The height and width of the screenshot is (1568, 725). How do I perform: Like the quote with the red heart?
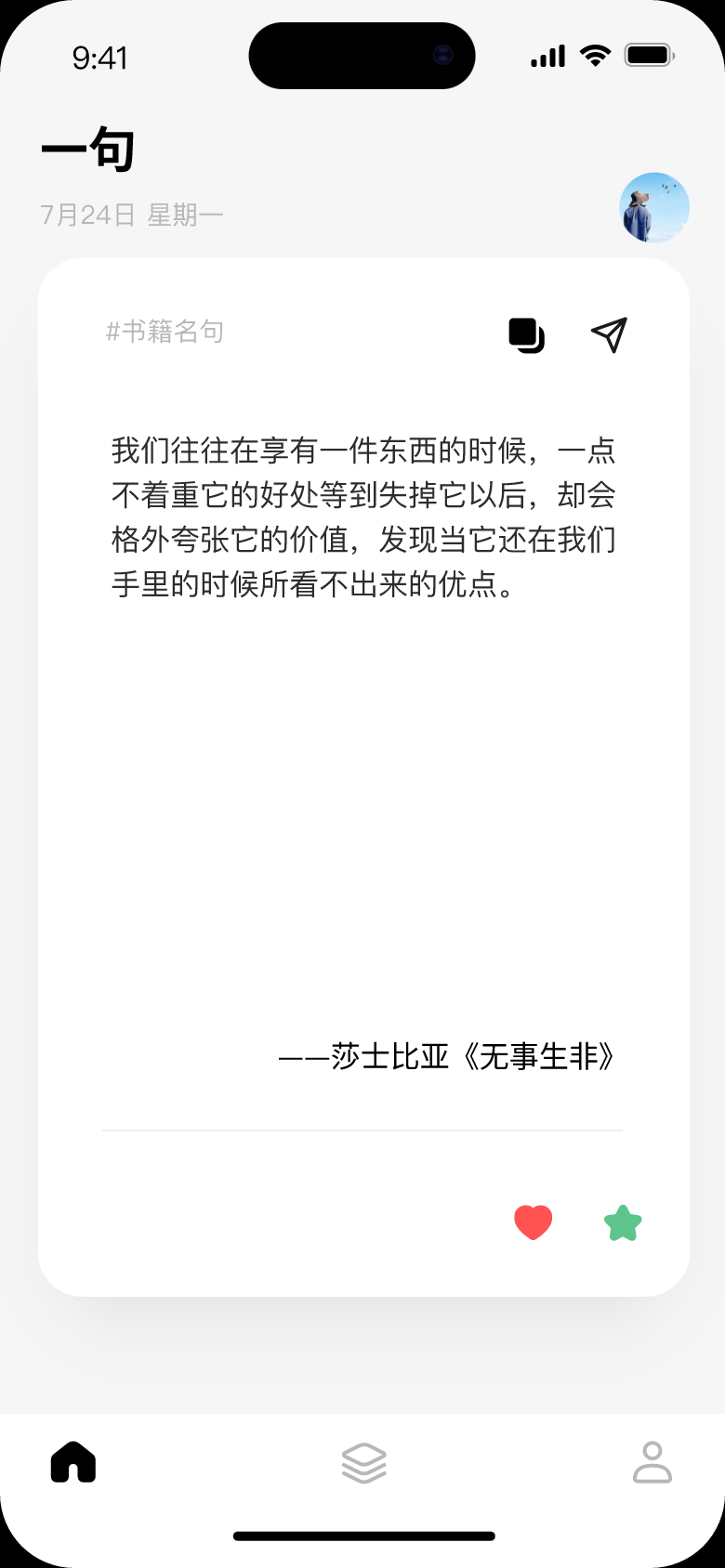(x=534, y=1222)
